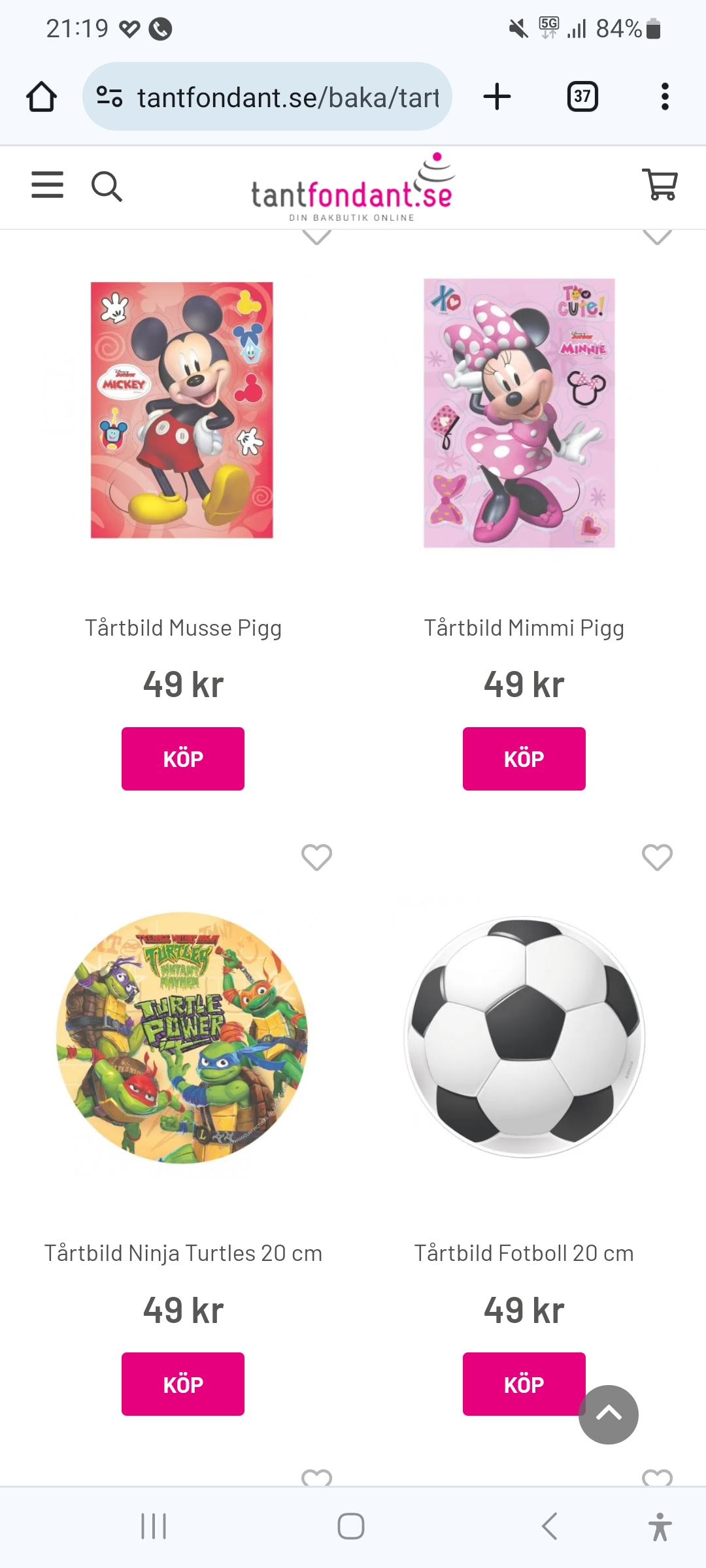Open the hamburger menu
Viewport: 706px width, 1568px height.
(x=48, y=185)
